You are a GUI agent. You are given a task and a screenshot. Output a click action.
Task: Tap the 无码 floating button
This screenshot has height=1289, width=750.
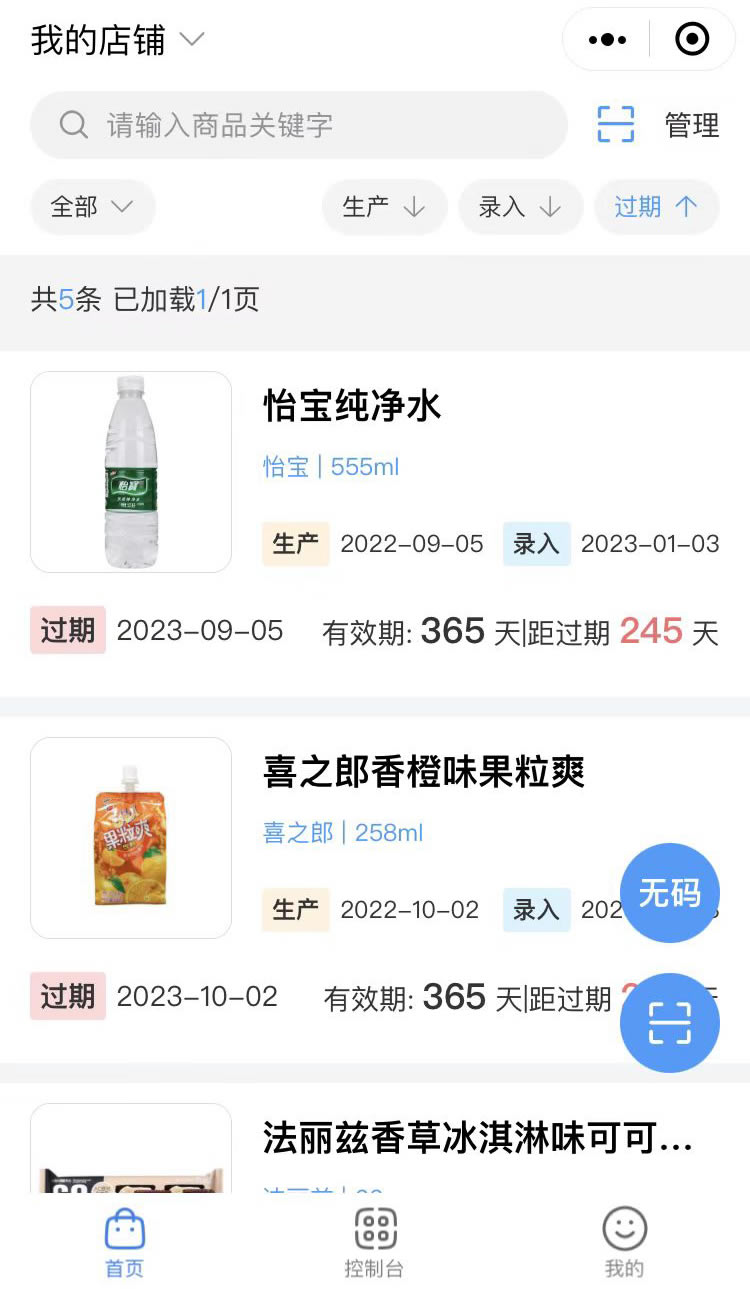(x=670, y=893)
